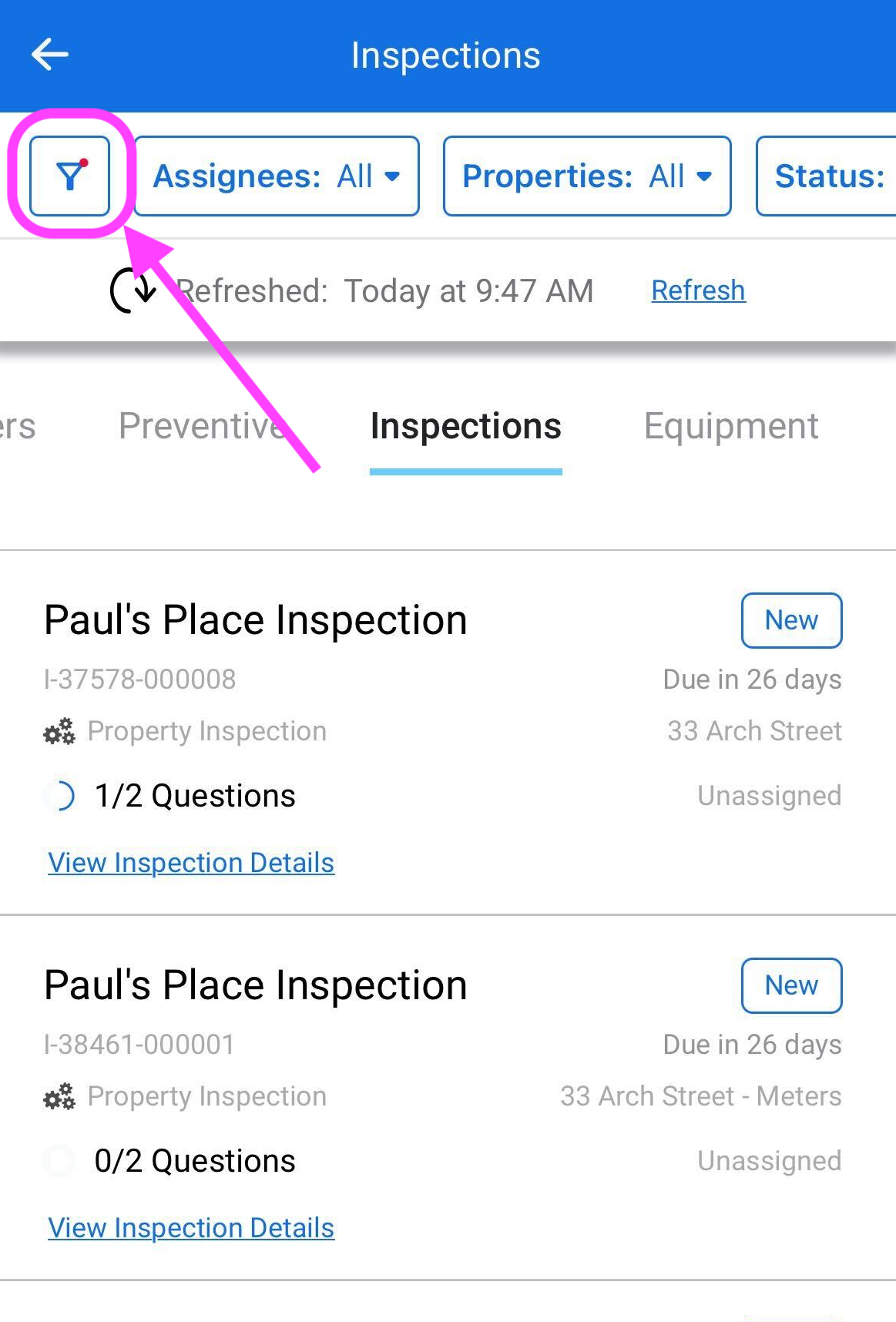Open the inspection card I-37578-000008

256,621
